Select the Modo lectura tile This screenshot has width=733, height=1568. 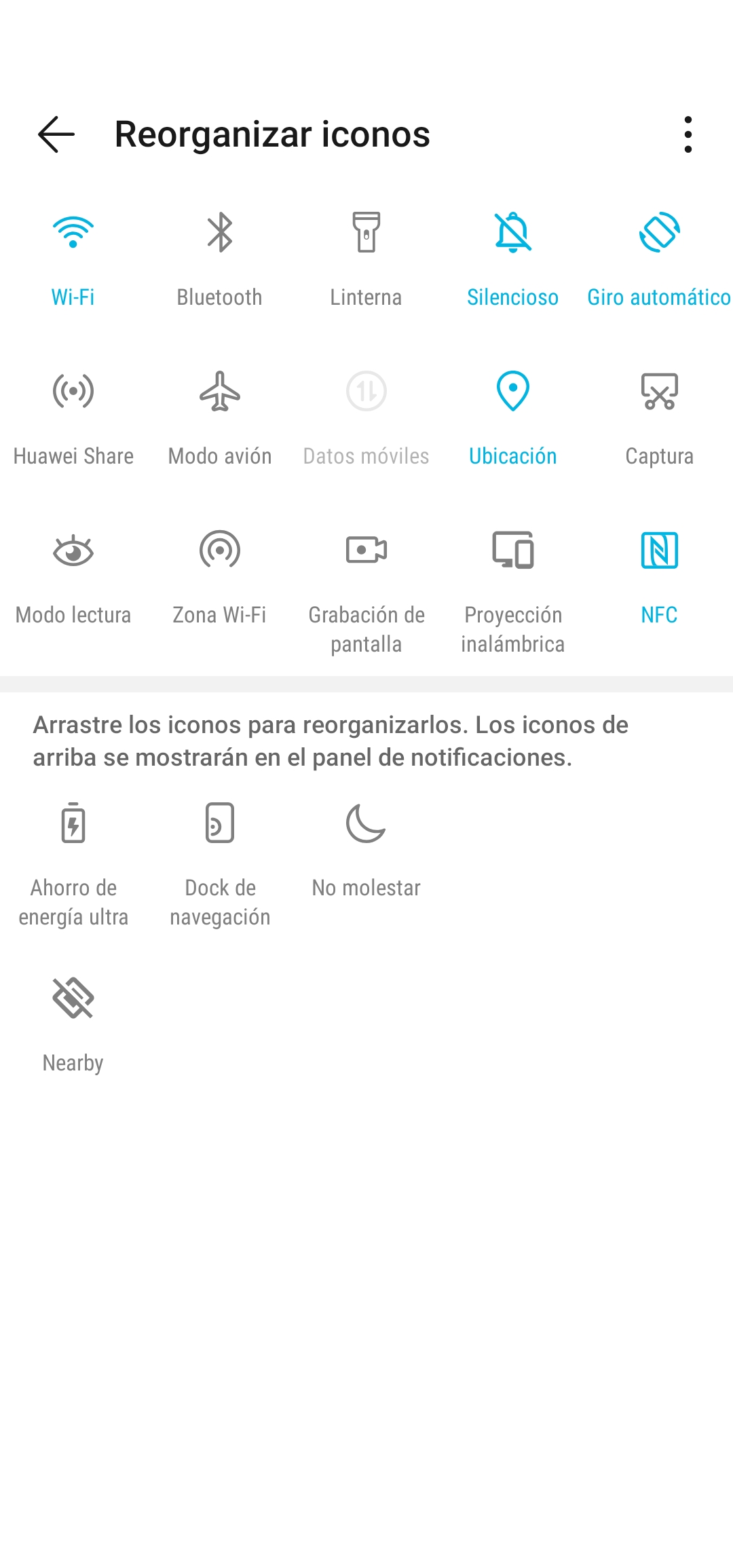tap(73, 578)
